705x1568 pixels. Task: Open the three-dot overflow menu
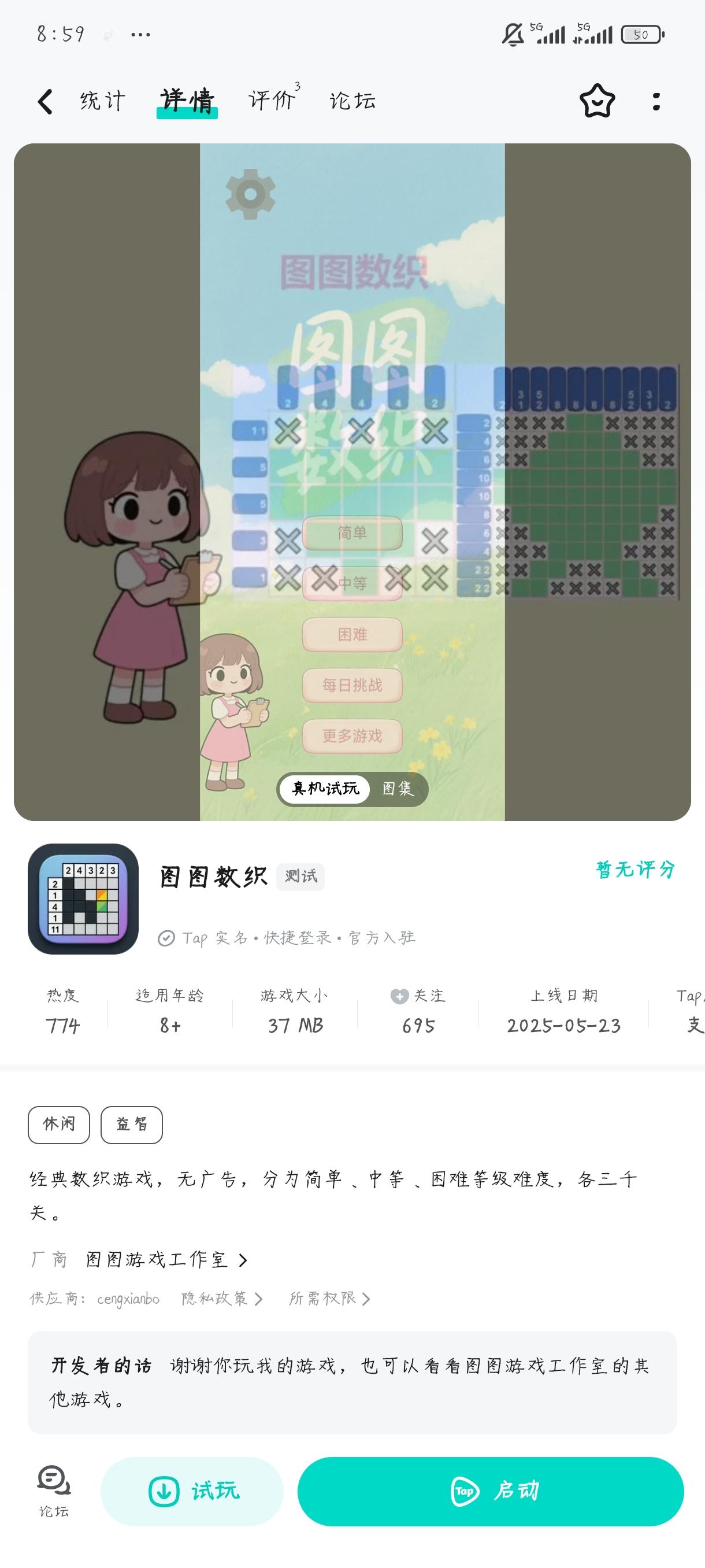point(655,101)
